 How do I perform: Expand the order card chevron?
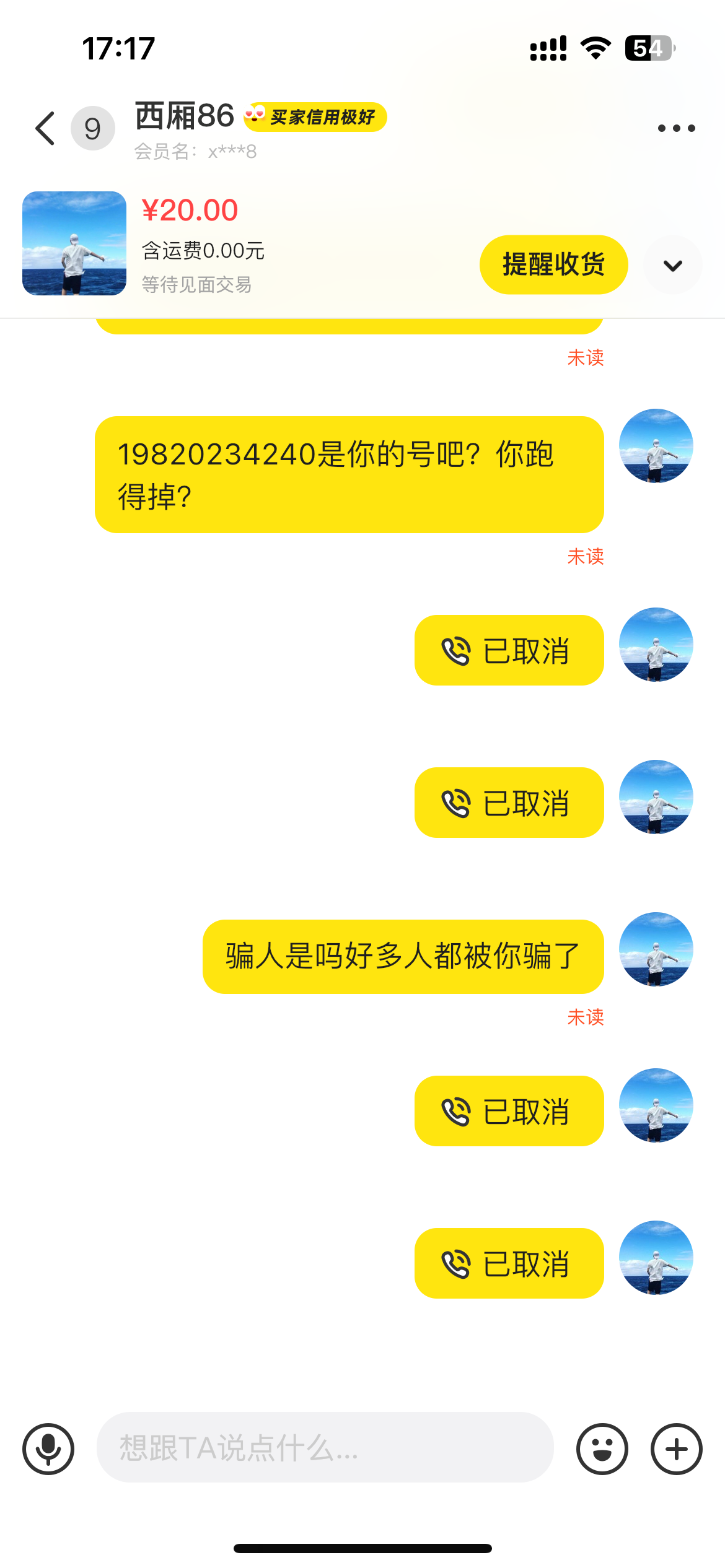(672, 265)
